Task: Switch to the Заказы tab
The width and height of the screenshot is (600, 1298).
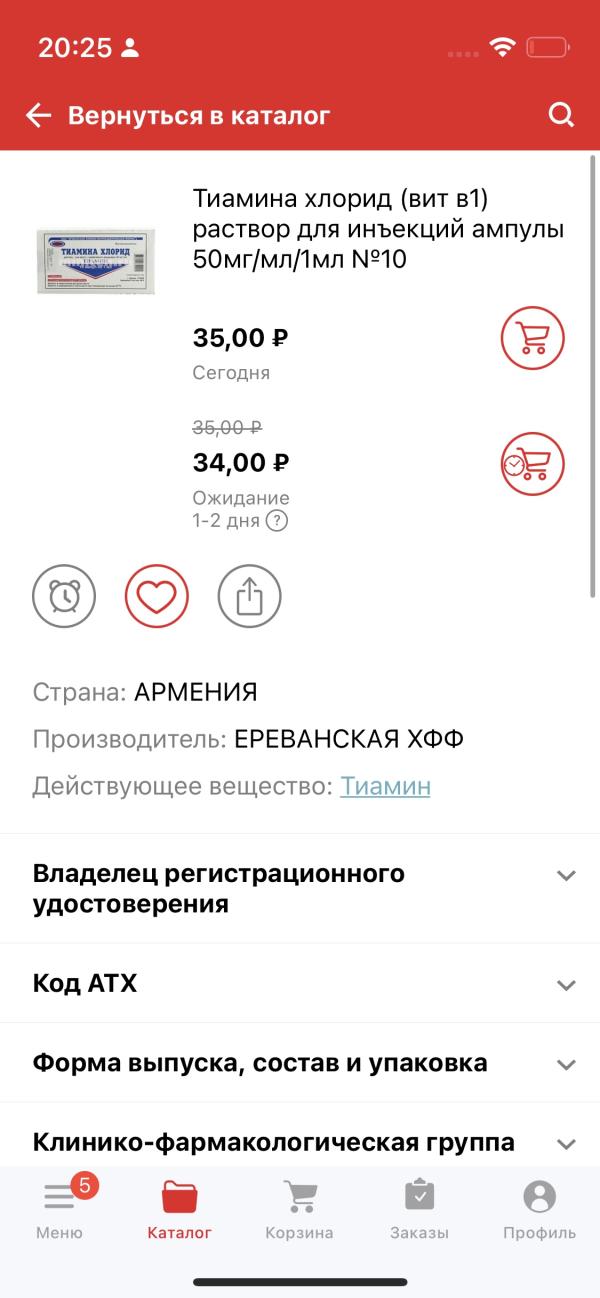Action: pos(419,1208)
